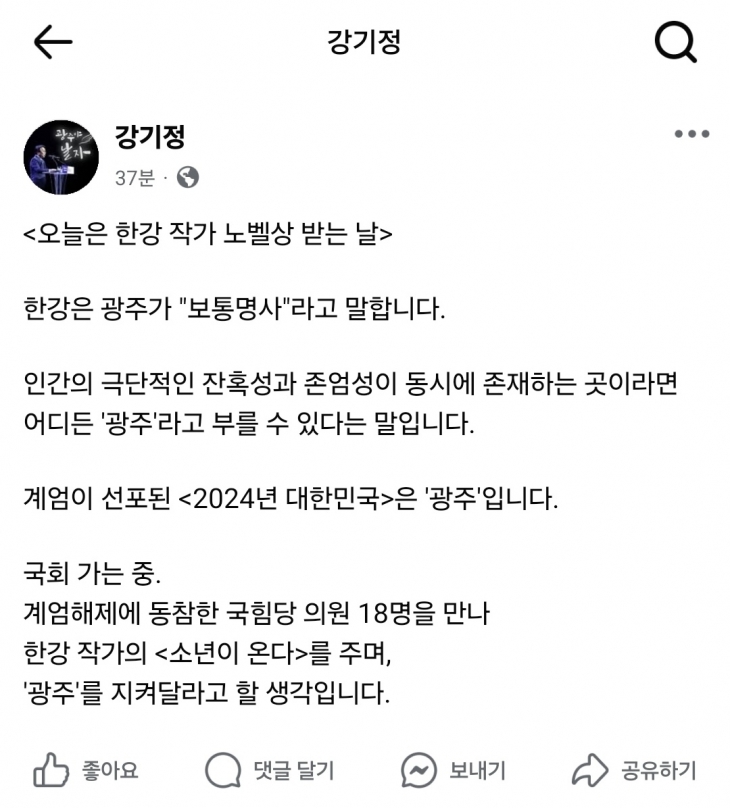The height and width of the screenshot is (808, 730).
Task: Open the search magnifier icon
Action: (x=675, y=42)
